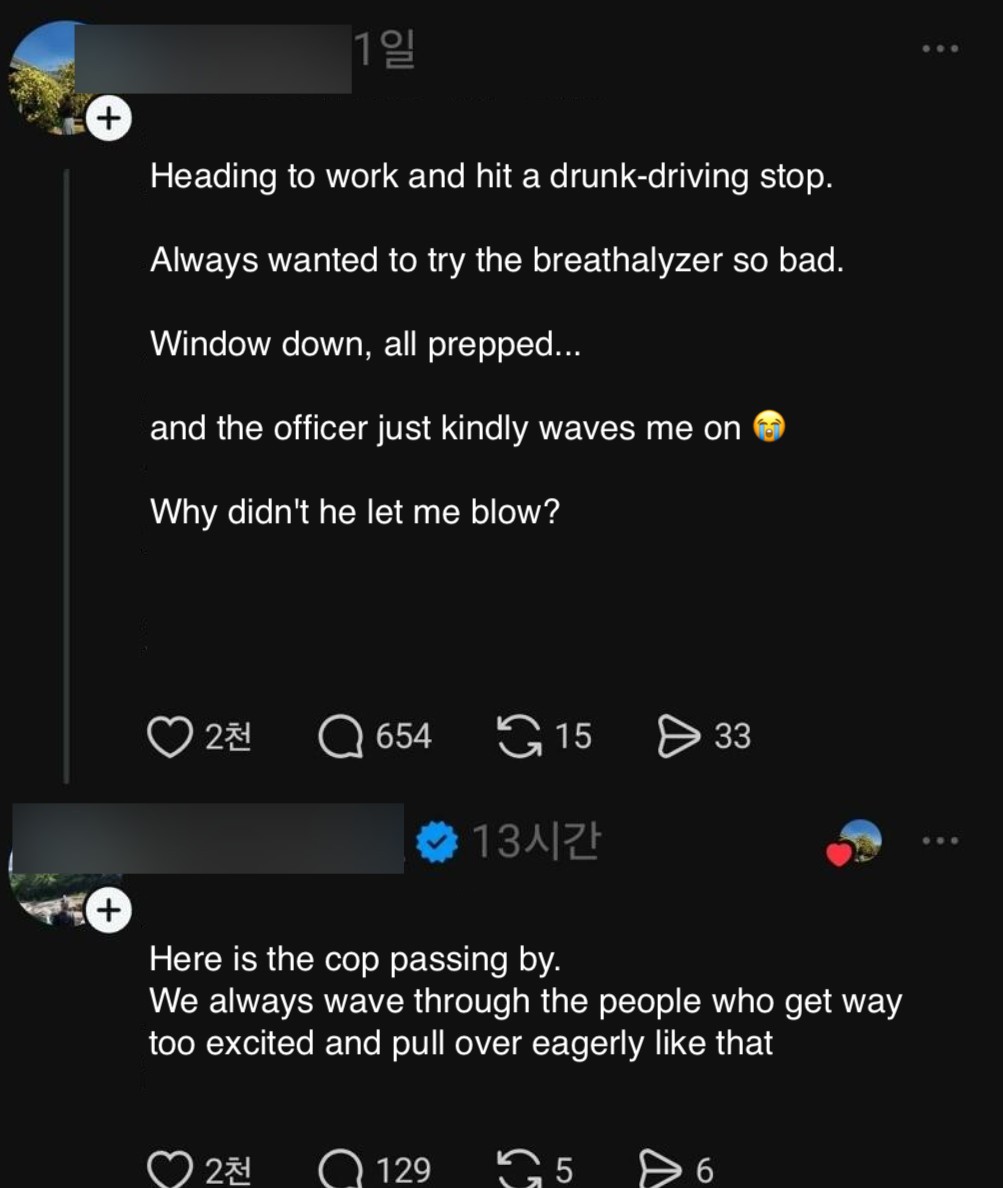Like the cop's reply

[170, 1169]
